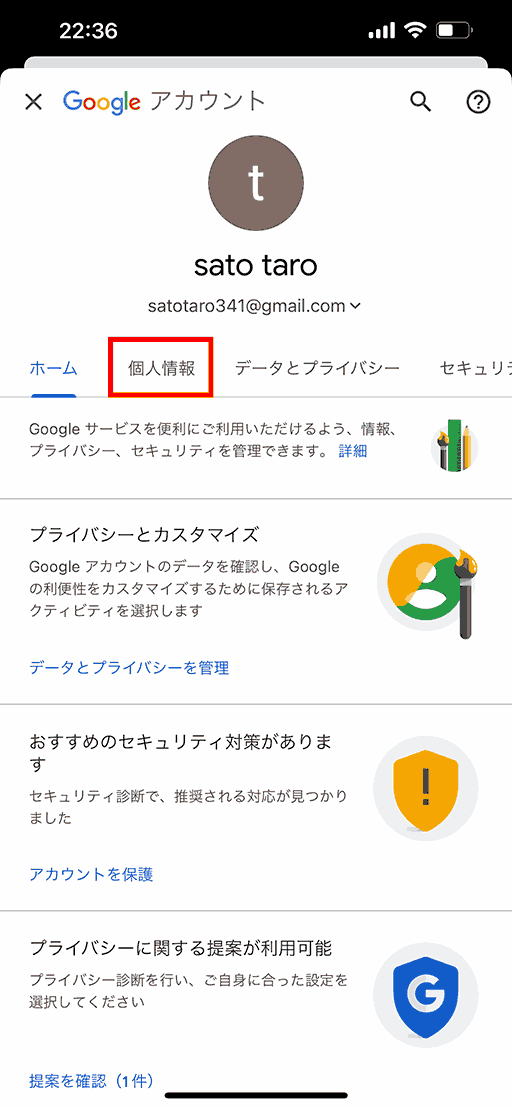
Task: Switch to the 個人情報 tab
Action: coord(161,368)
